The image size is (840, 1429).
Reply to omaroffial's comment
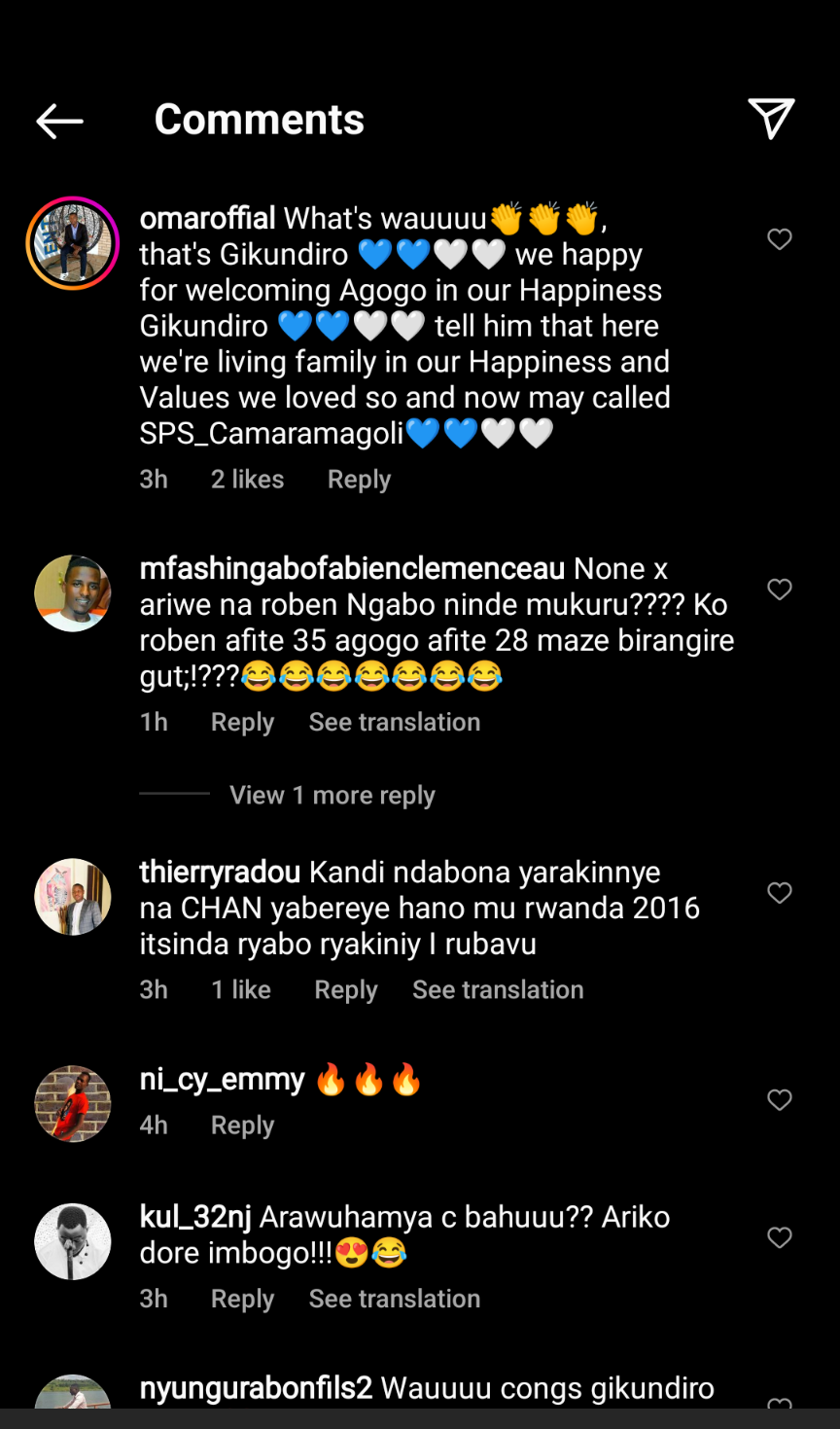pyautogui.click(x=359, y=480)
